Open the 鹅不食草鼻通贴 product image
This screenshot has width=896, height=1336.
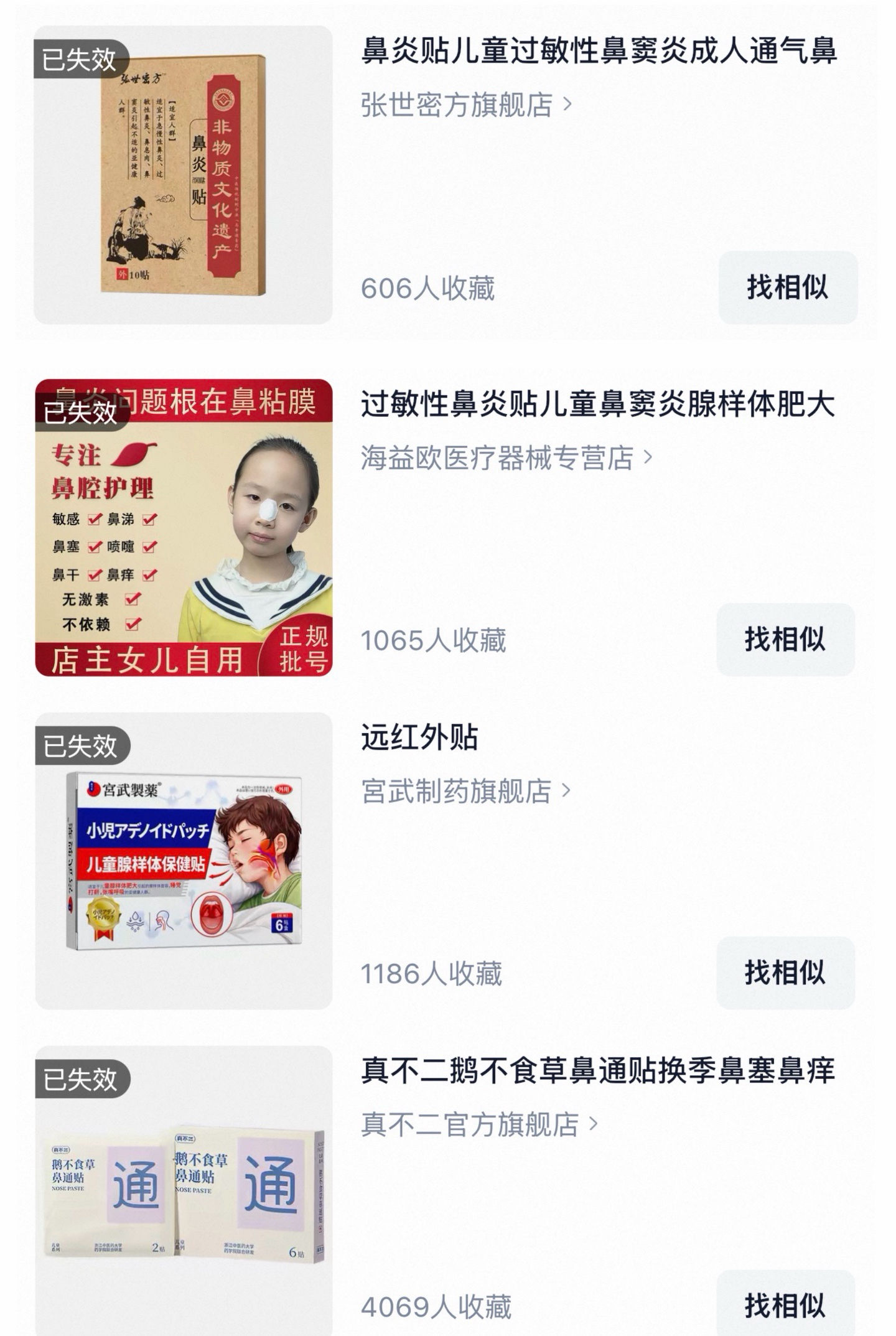tap(184, 1191)
